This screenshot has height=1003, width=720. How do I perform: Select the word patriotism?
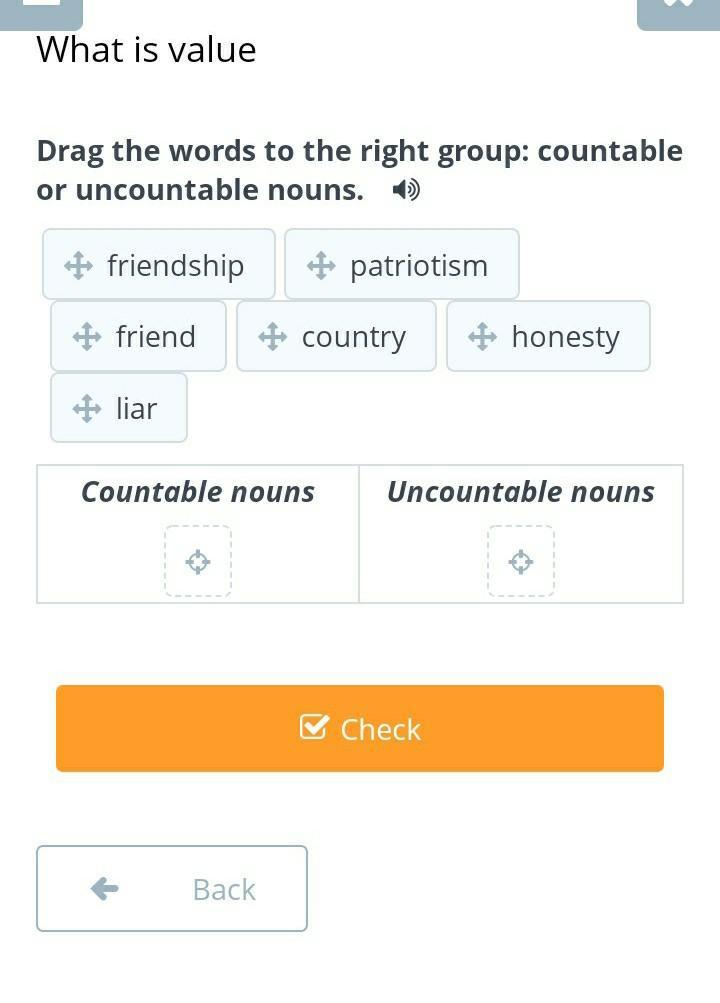click(x=402, y=264)
